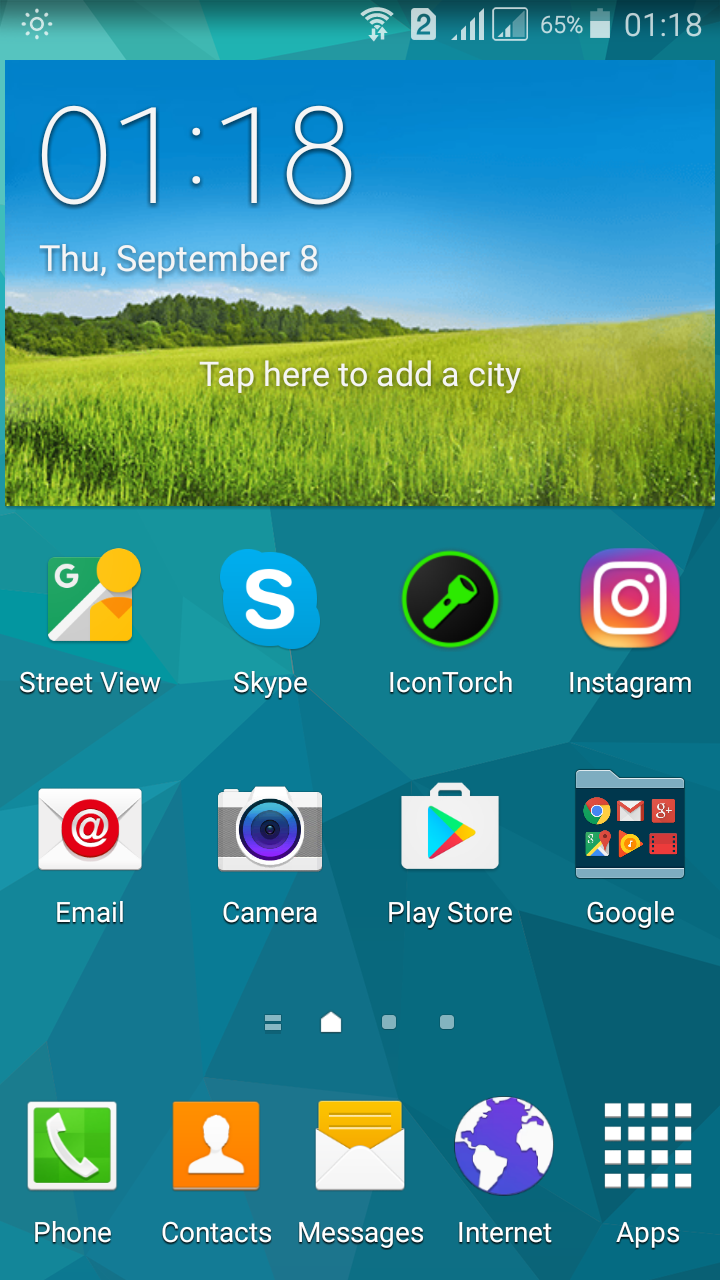The image size is (720, 1280).
Task: Launch Skype
Action: pos(270,598)
